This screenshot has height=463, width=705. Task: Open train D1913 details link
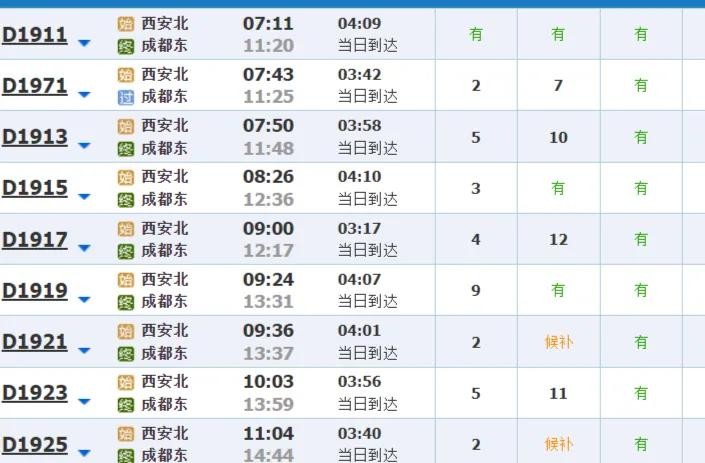(x=35, y=137)
